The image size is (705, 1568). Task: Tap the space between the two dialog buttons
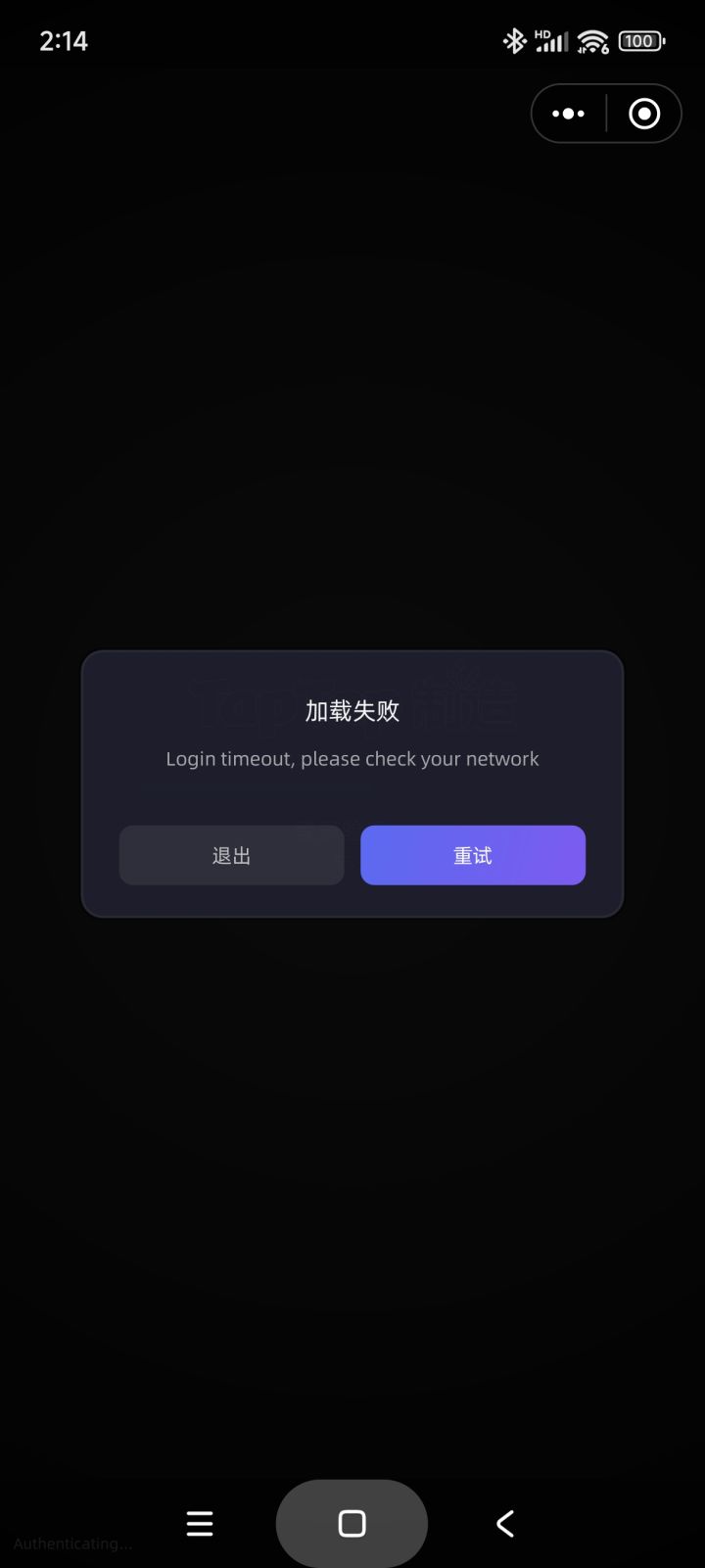[x=352, y=855]
